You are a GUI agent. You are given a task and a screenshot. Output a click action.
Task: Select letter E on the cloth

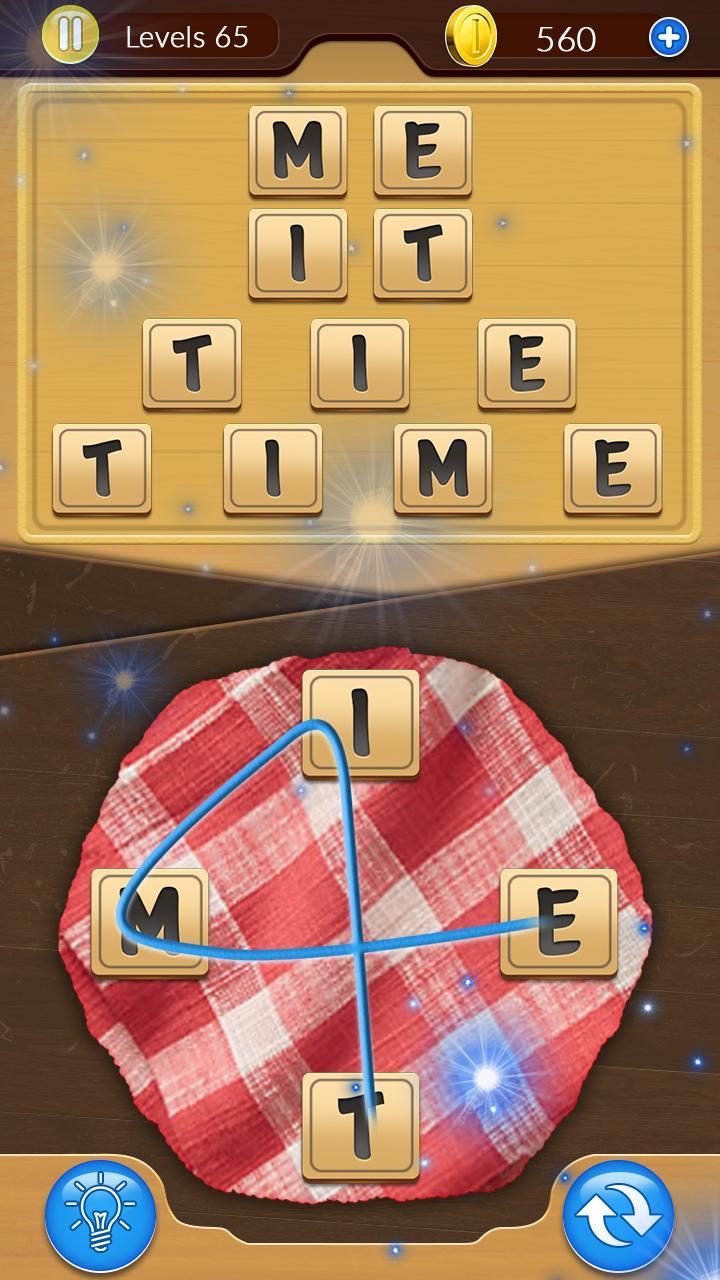(558, 922)
